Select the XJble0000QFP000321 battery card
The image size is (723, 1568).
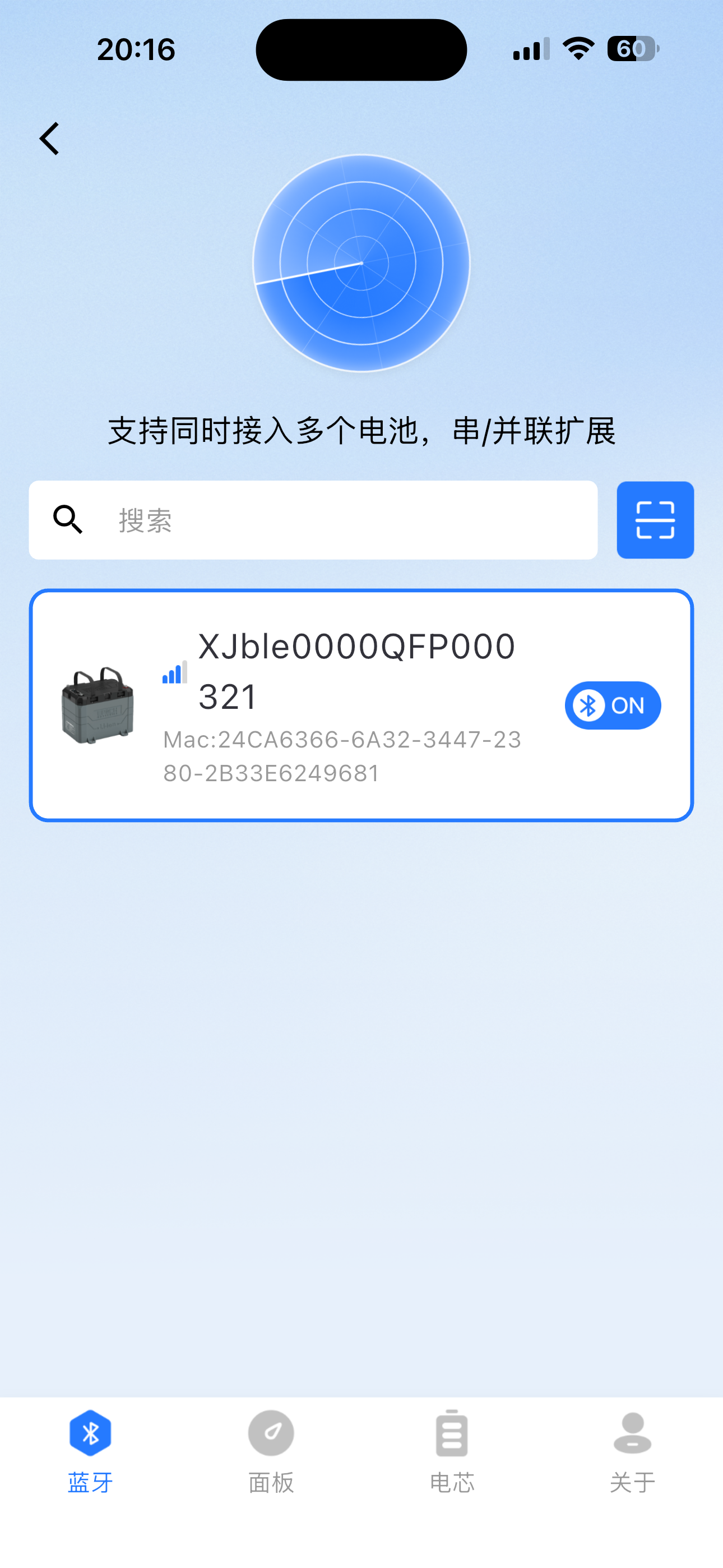point(361,705)
